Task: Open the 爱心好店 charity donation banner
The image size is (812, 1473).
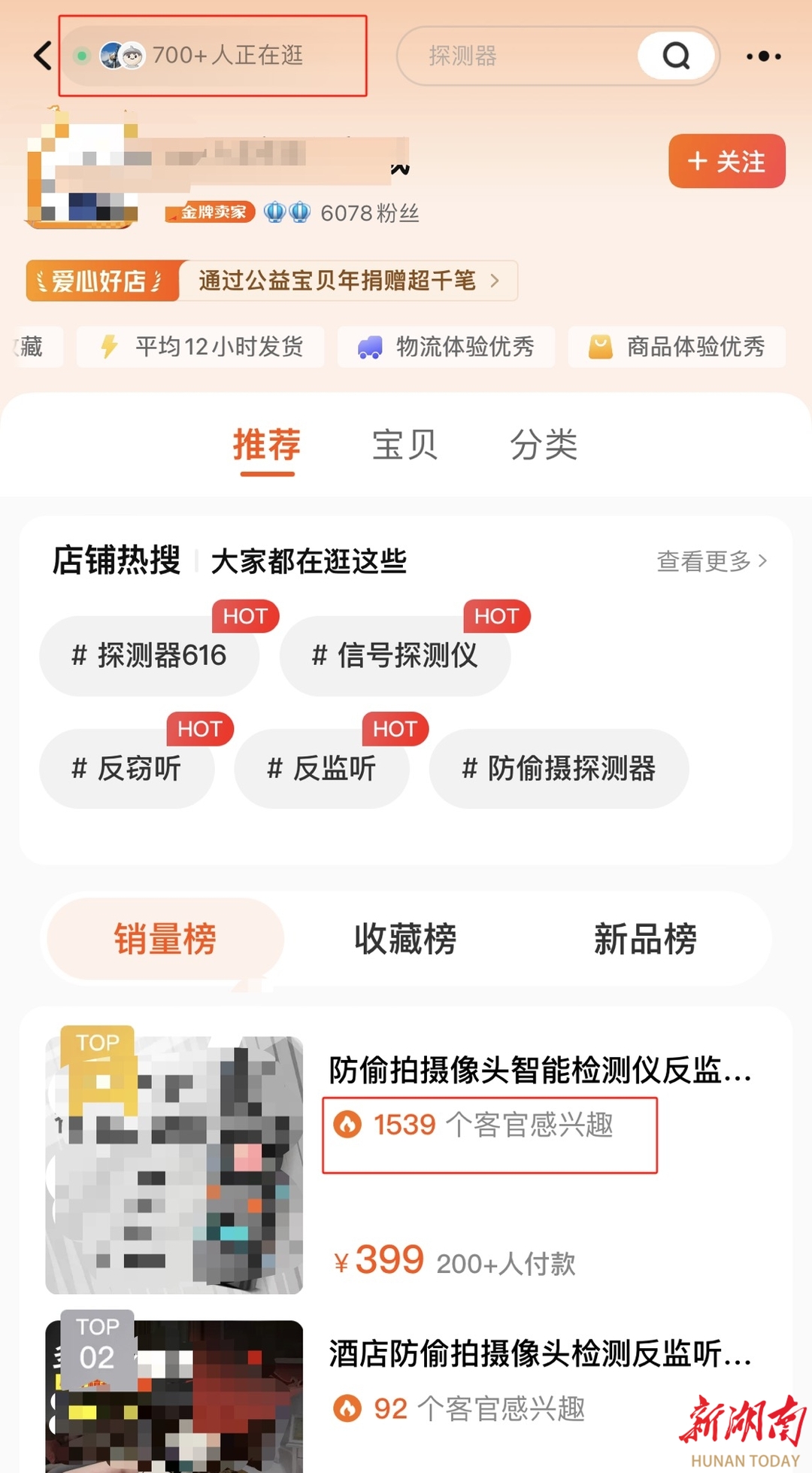Action: 271,281
